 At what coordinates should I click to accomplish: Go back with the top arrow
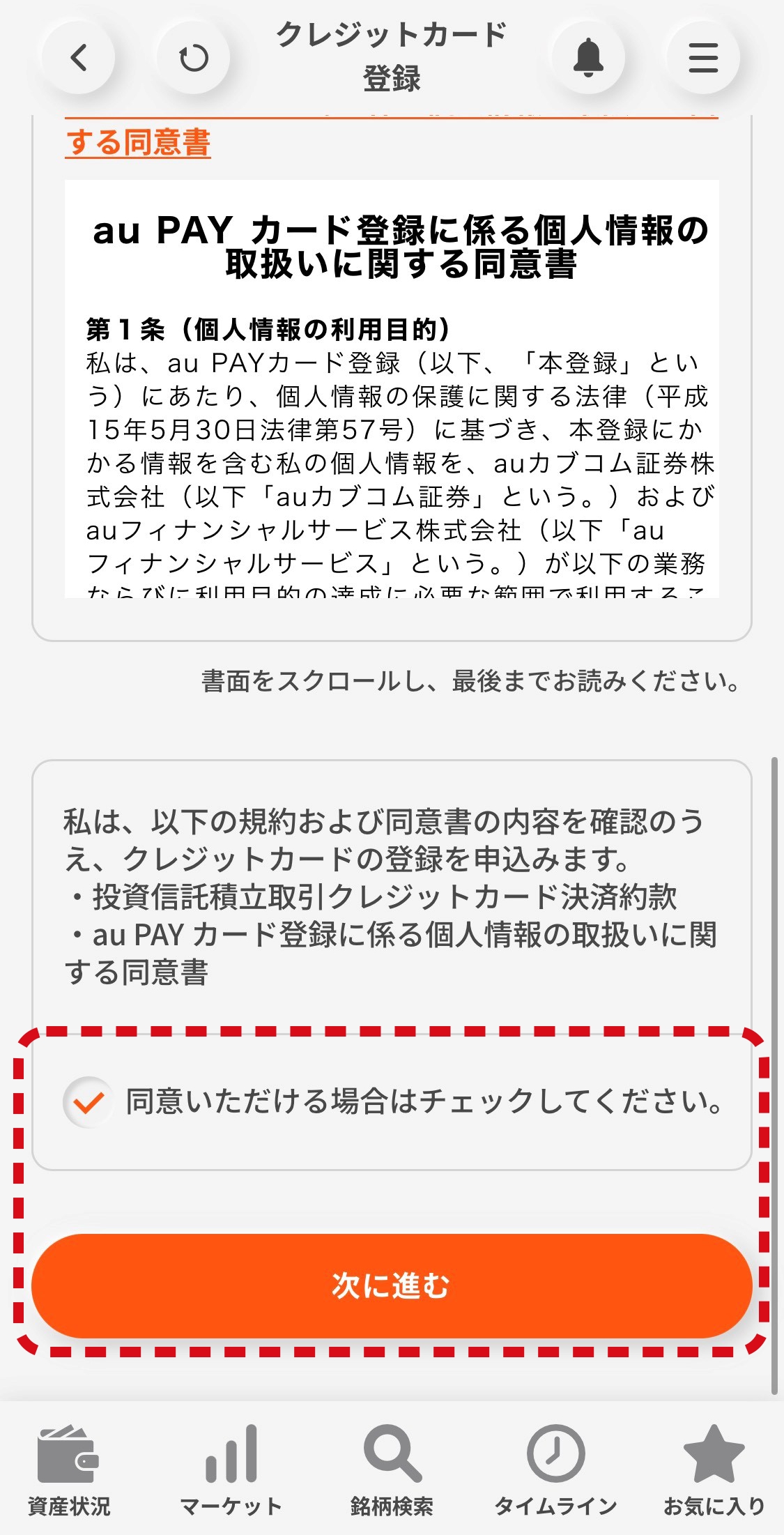point(79,58)
